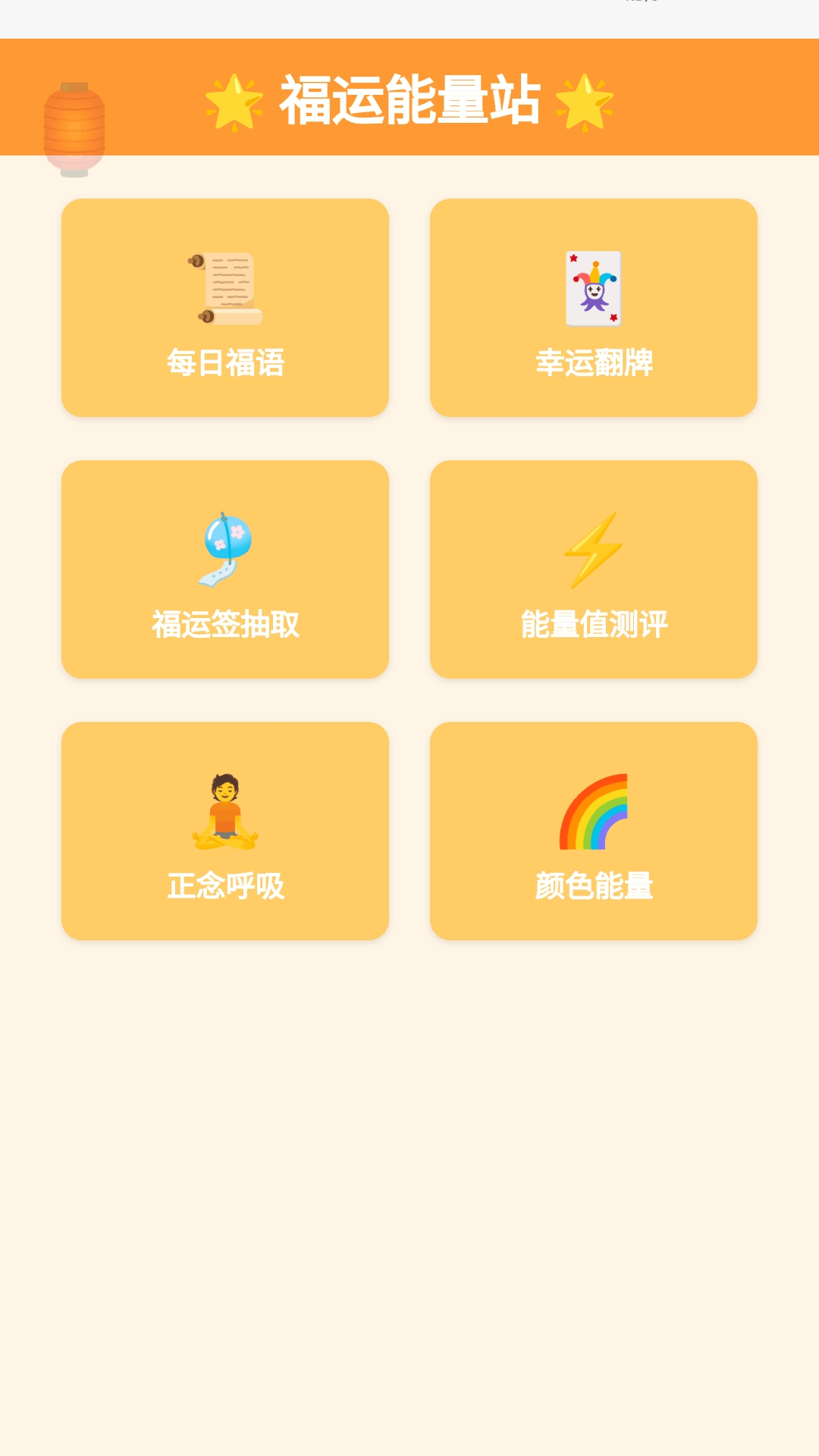Select the 幸运翻牌 card
Image resolution: width=819 pixels, height=1456 pixels.
(594, 308)
